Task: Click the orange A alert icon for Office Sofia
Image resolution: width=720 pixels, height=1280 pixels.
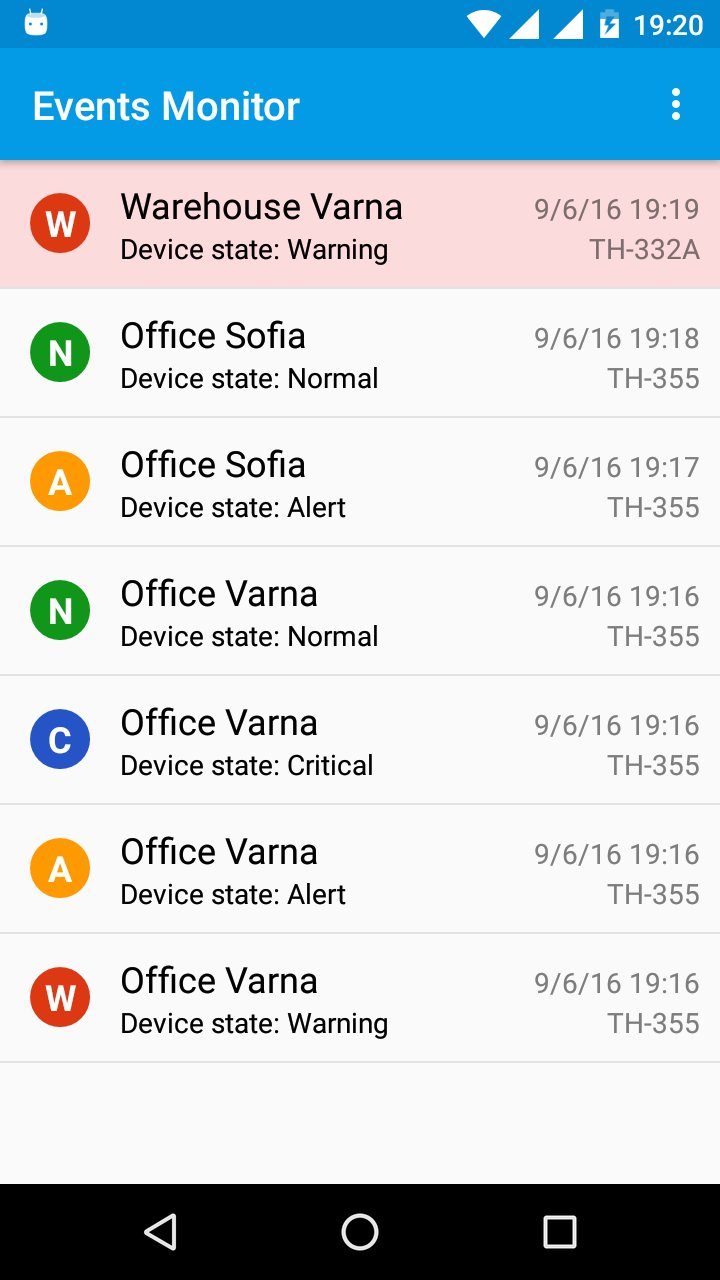Action: coord(60,481)
